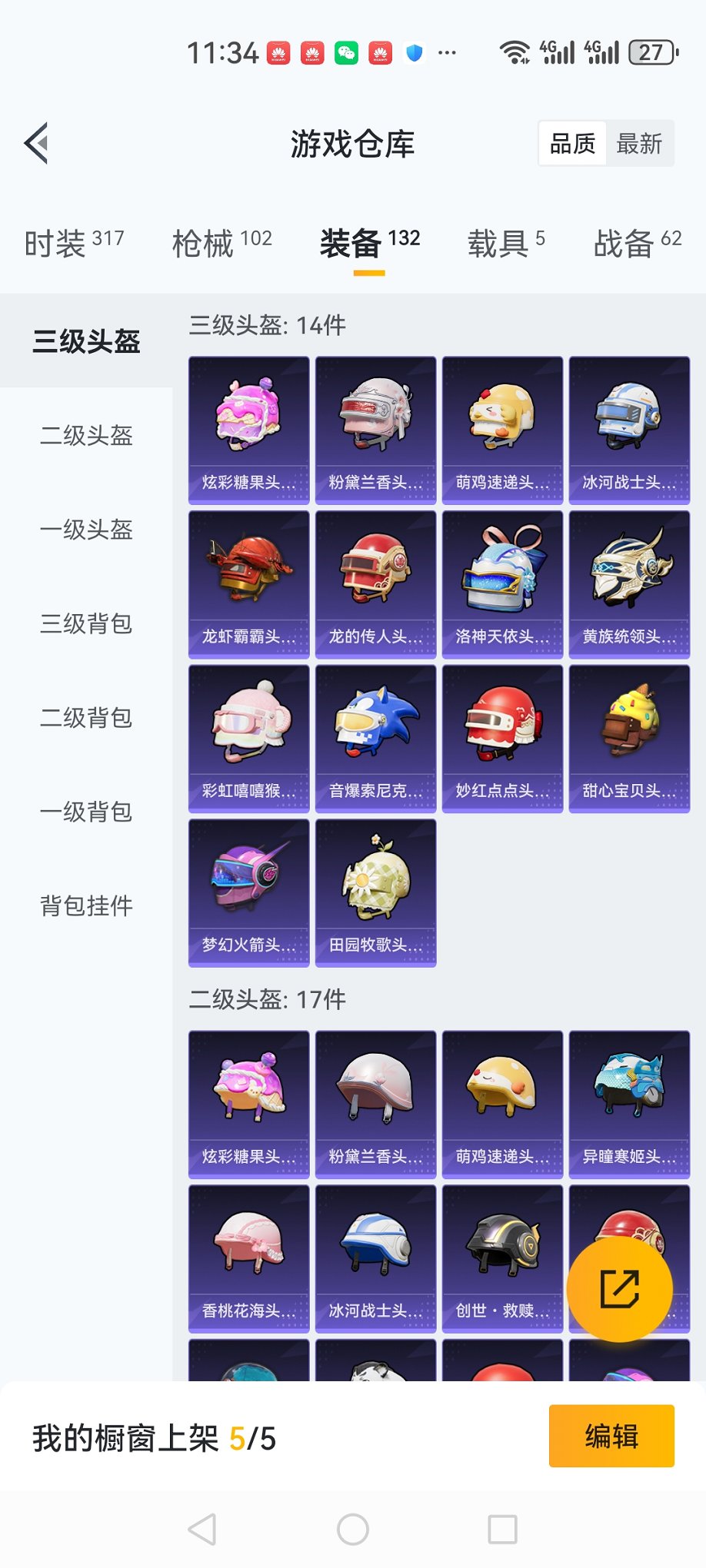Viewport: 706px width, 1568px height.
Task: Select the 三级头盔 sidebar category
Action: click(86, 344)
